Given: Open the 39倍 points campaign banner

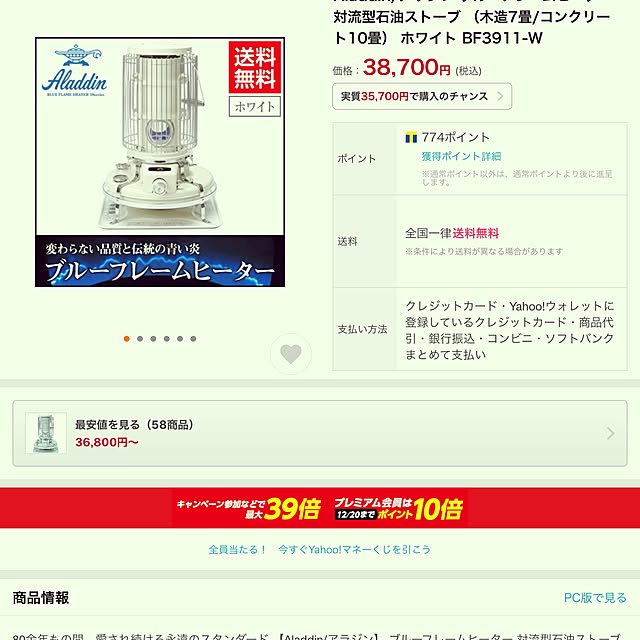Looking at the screenshot, I should click(320, 508).
